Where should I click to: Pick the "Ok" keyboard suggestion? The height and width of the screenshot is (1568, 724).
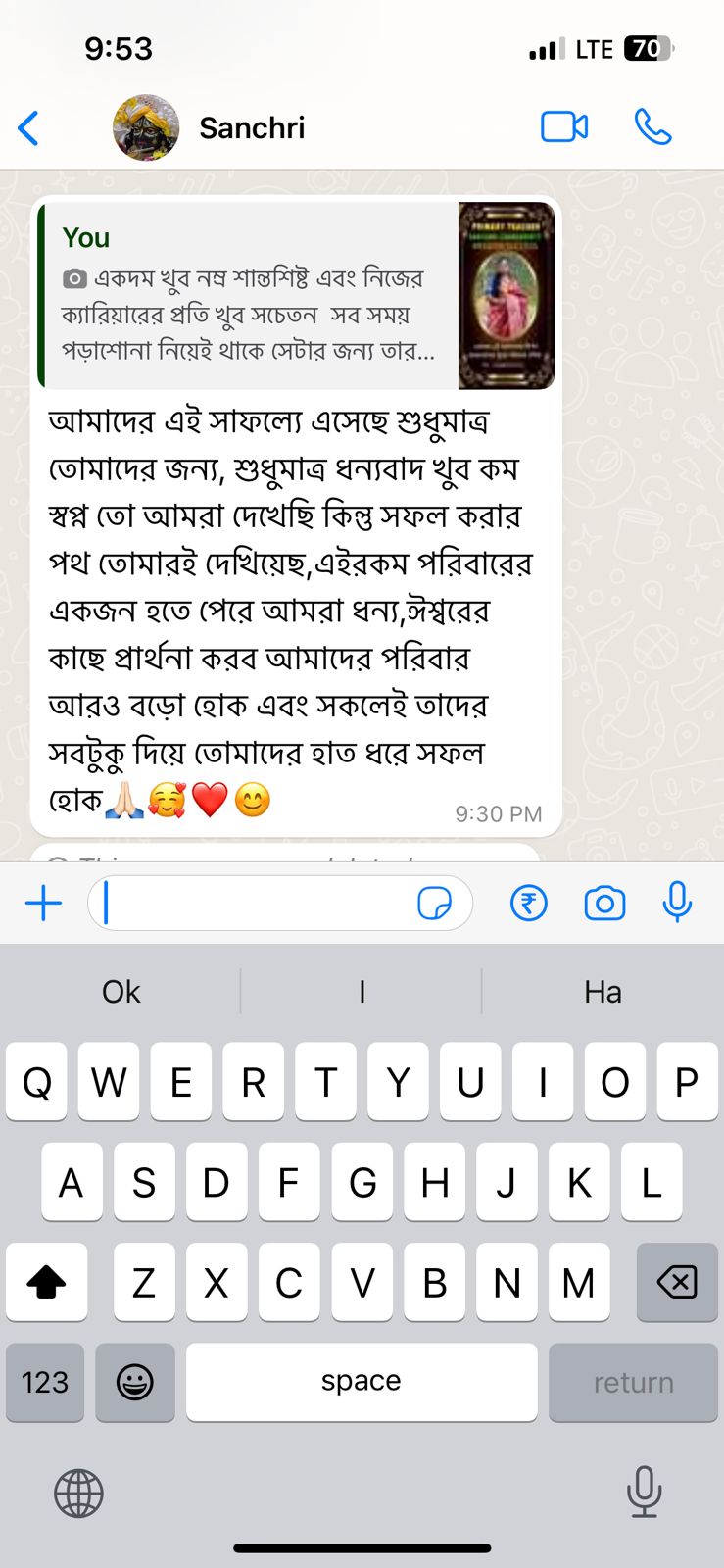point(121,992)
